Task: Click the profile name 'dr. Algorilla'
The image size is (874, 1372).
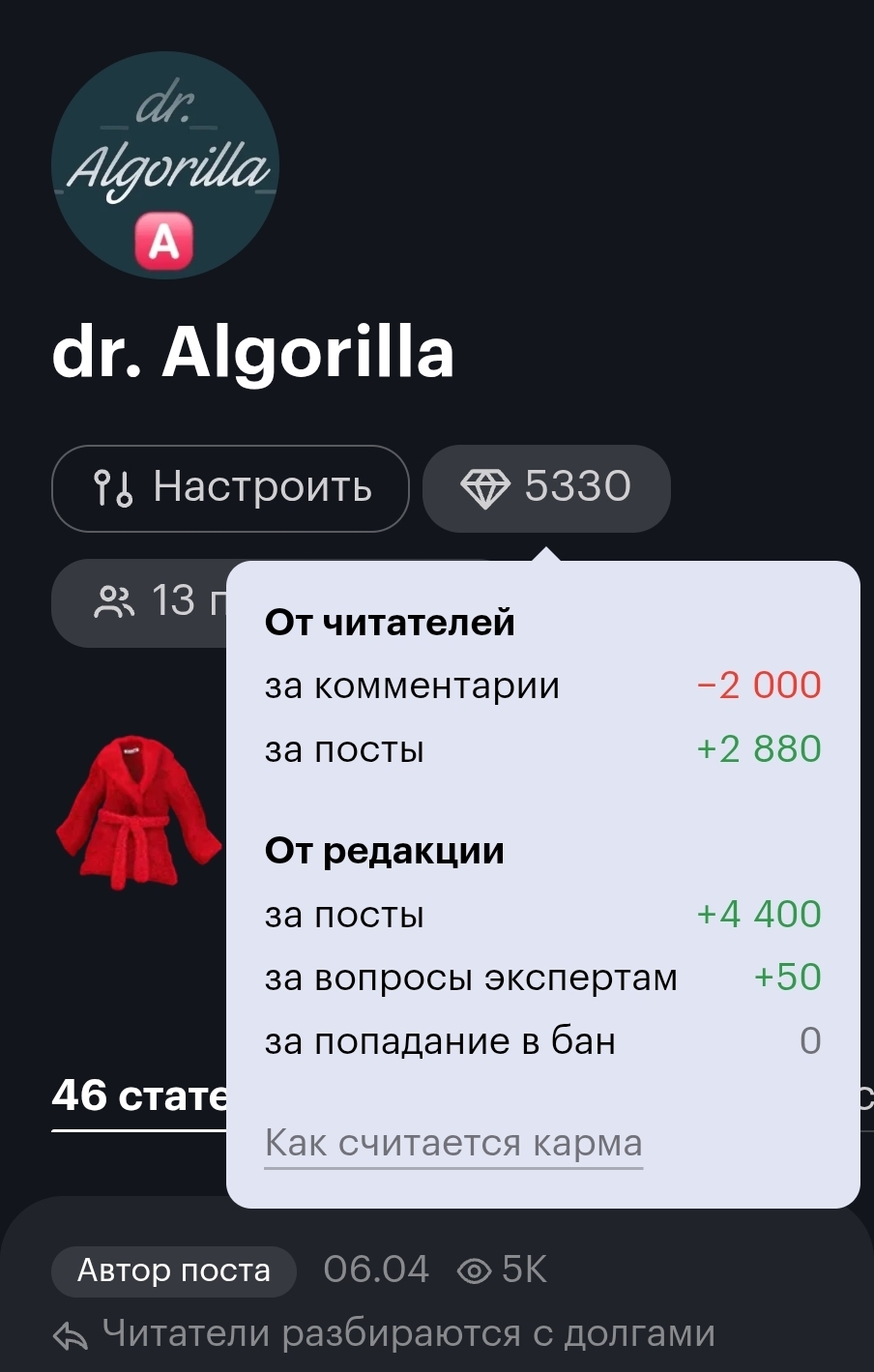Action: tap(253, 351)
